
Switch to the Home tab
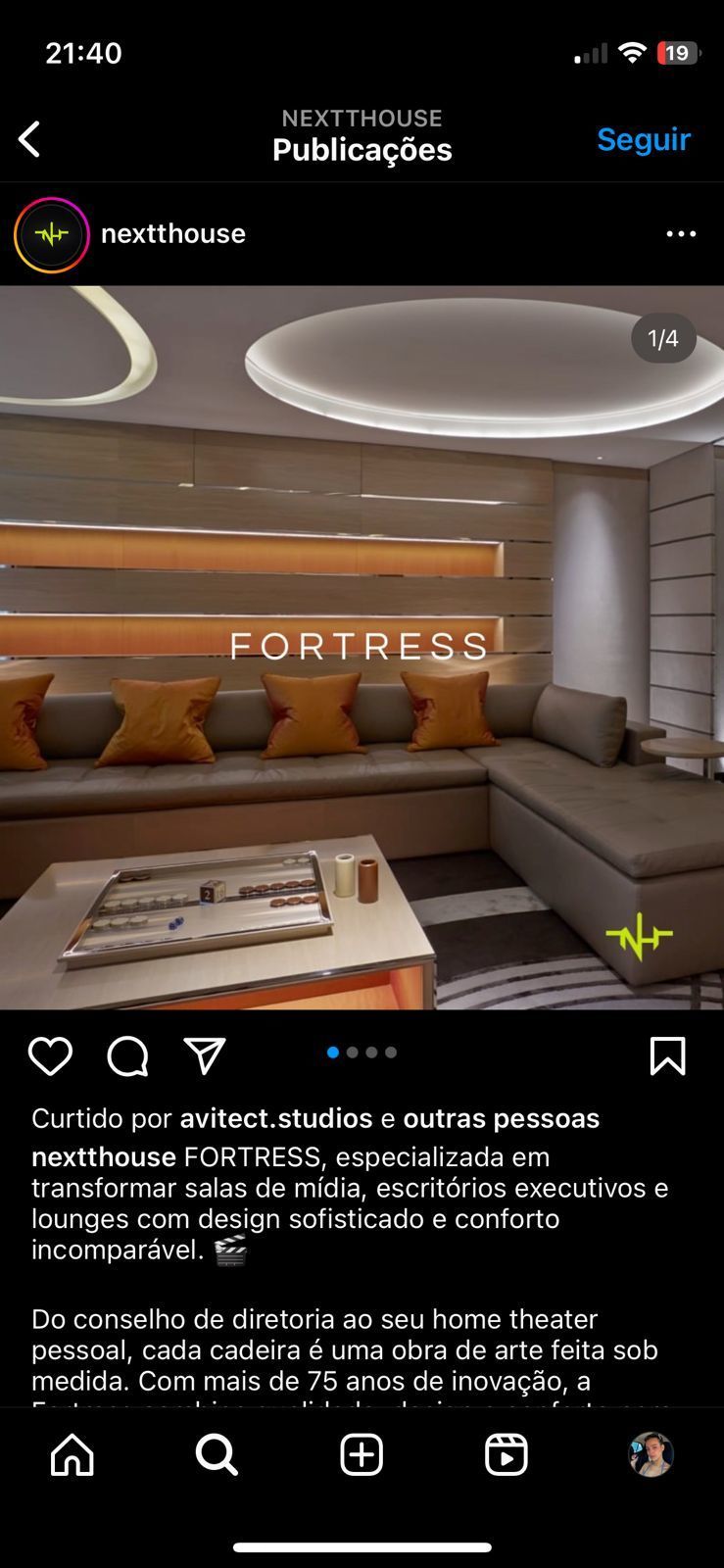[72, 1455]
